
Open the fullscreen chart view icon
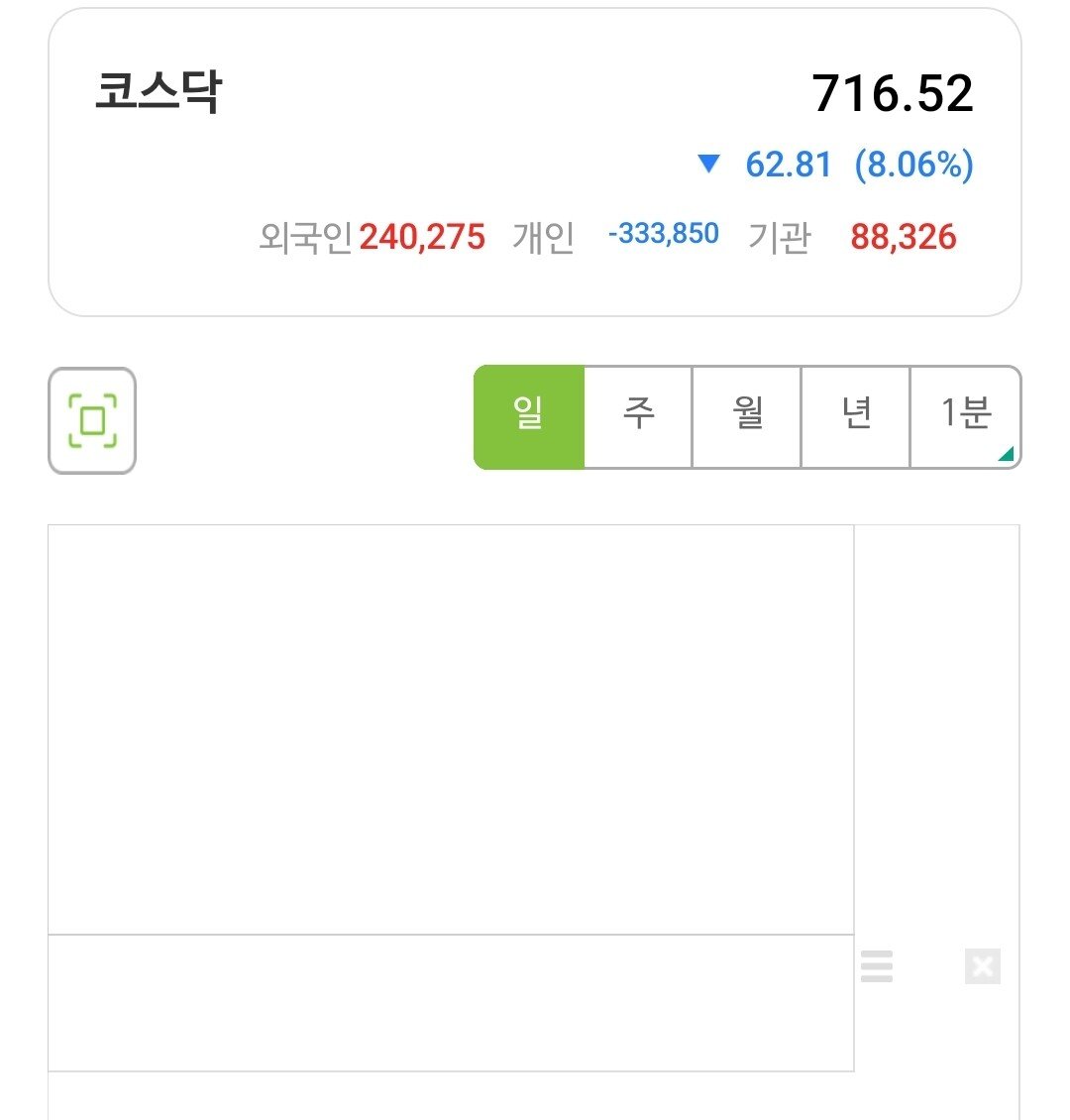tap(92, 420)
